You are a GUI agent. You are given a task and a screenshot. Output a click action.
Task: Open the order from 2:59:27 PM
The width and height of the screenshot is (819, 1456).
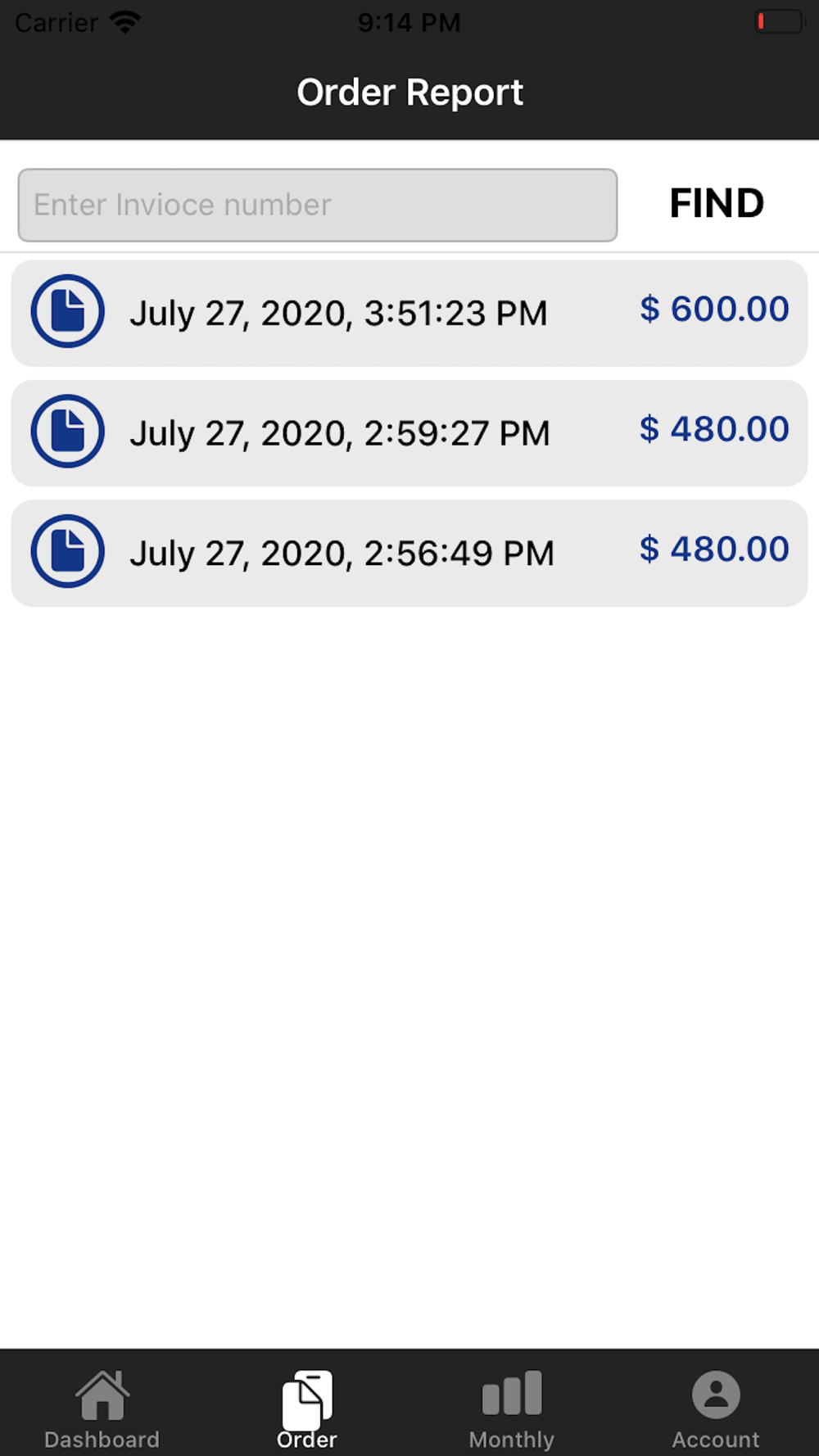coord(409,433)
